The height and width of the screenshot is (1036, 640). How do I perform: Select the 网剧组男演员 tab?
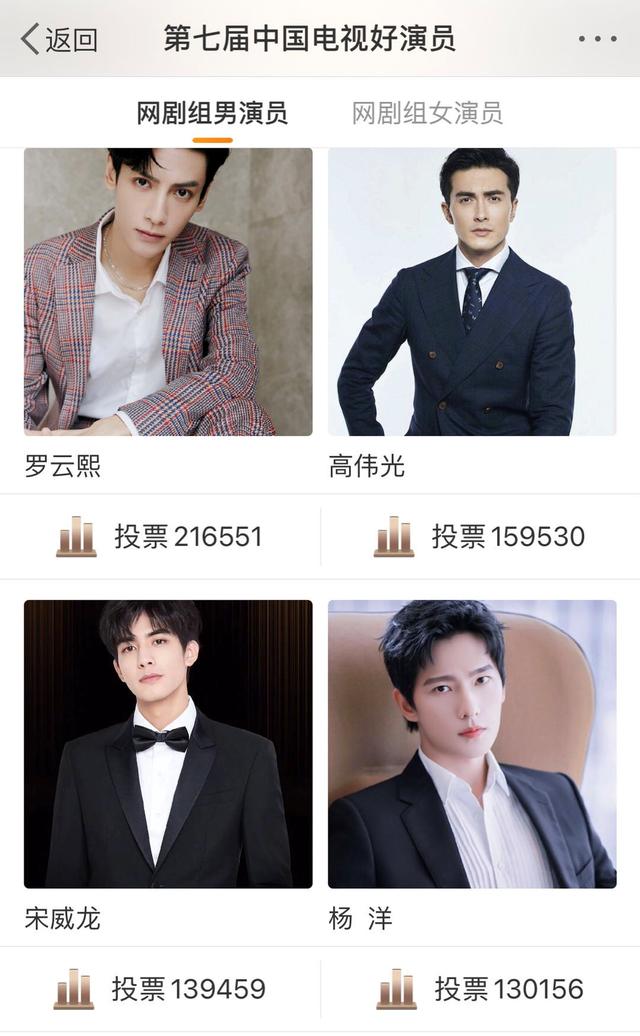(212, 113)
